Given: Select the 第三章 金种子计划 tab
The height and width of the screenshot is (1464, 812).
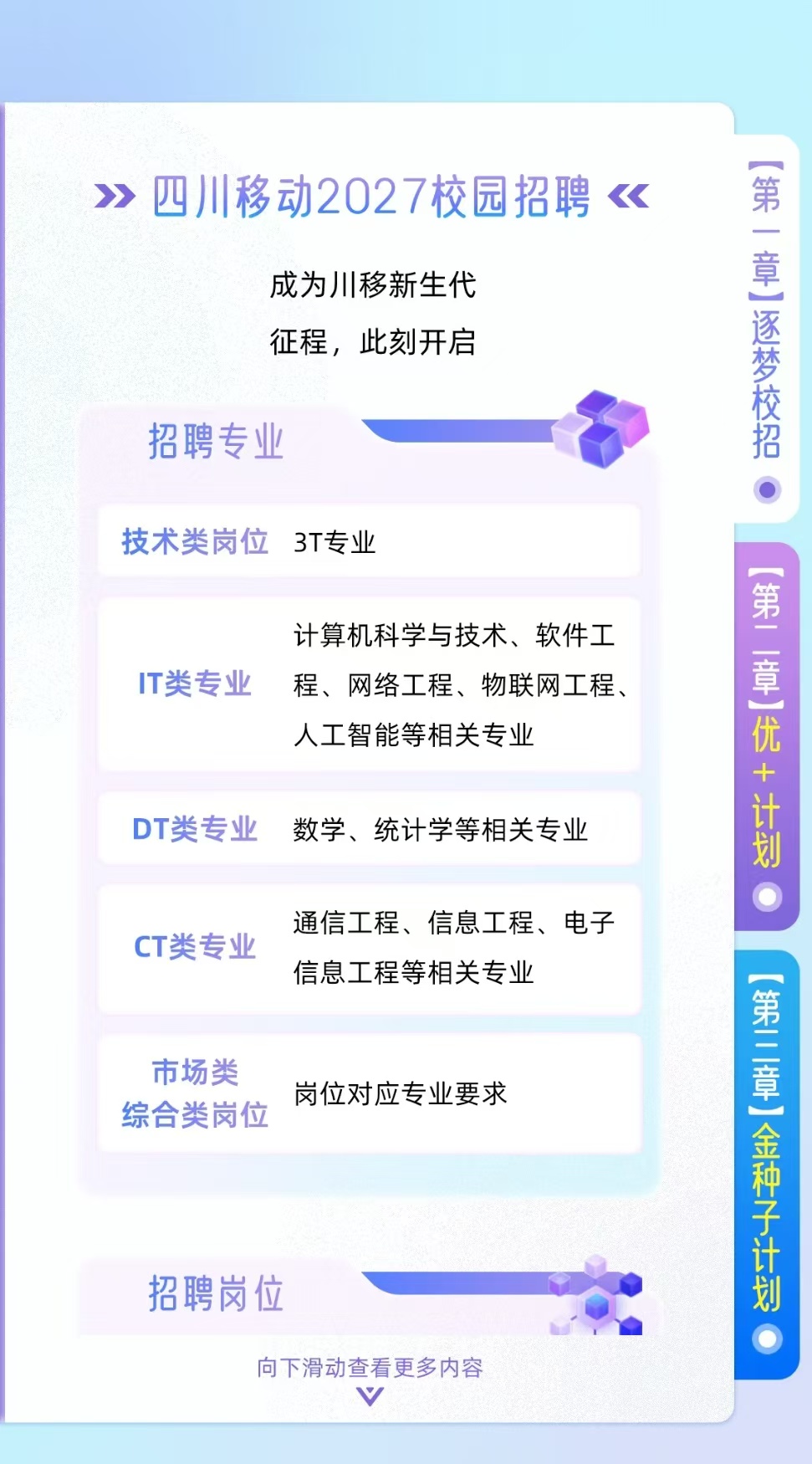Looking at the screenshot, I should coord(766,1165).
